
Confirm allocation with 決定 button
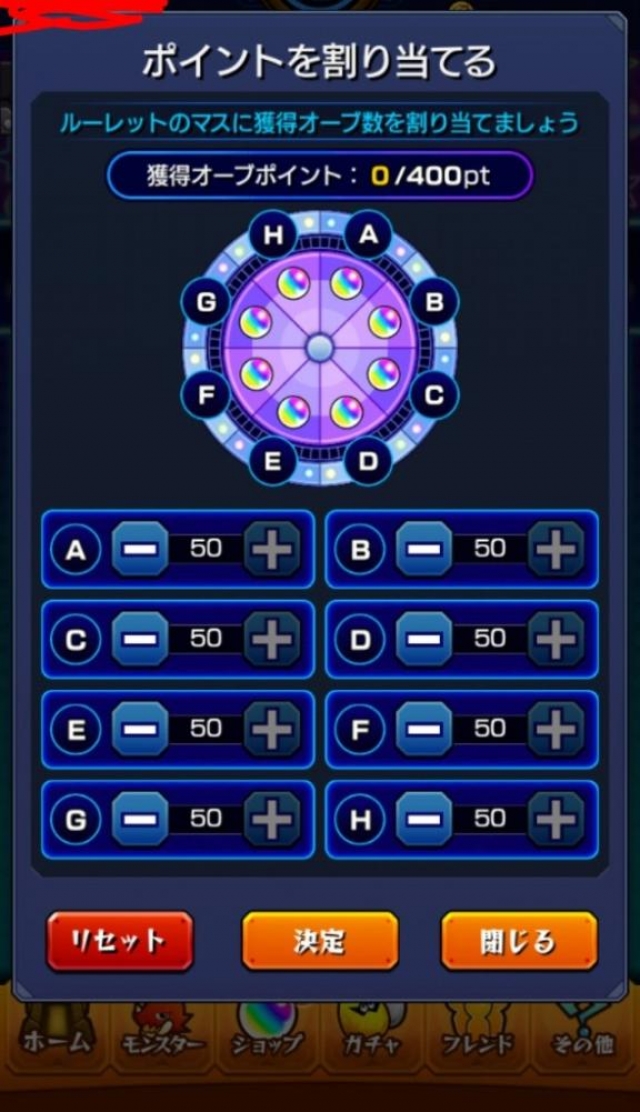[x=320, y=941]
